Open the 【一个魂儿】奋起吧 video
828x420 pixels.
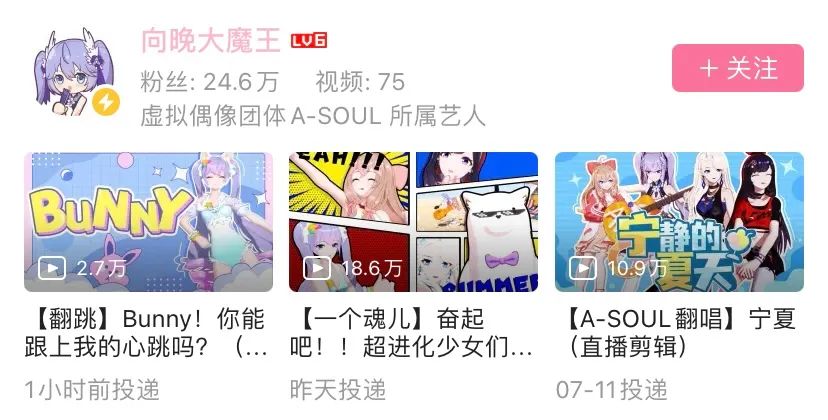413,221
